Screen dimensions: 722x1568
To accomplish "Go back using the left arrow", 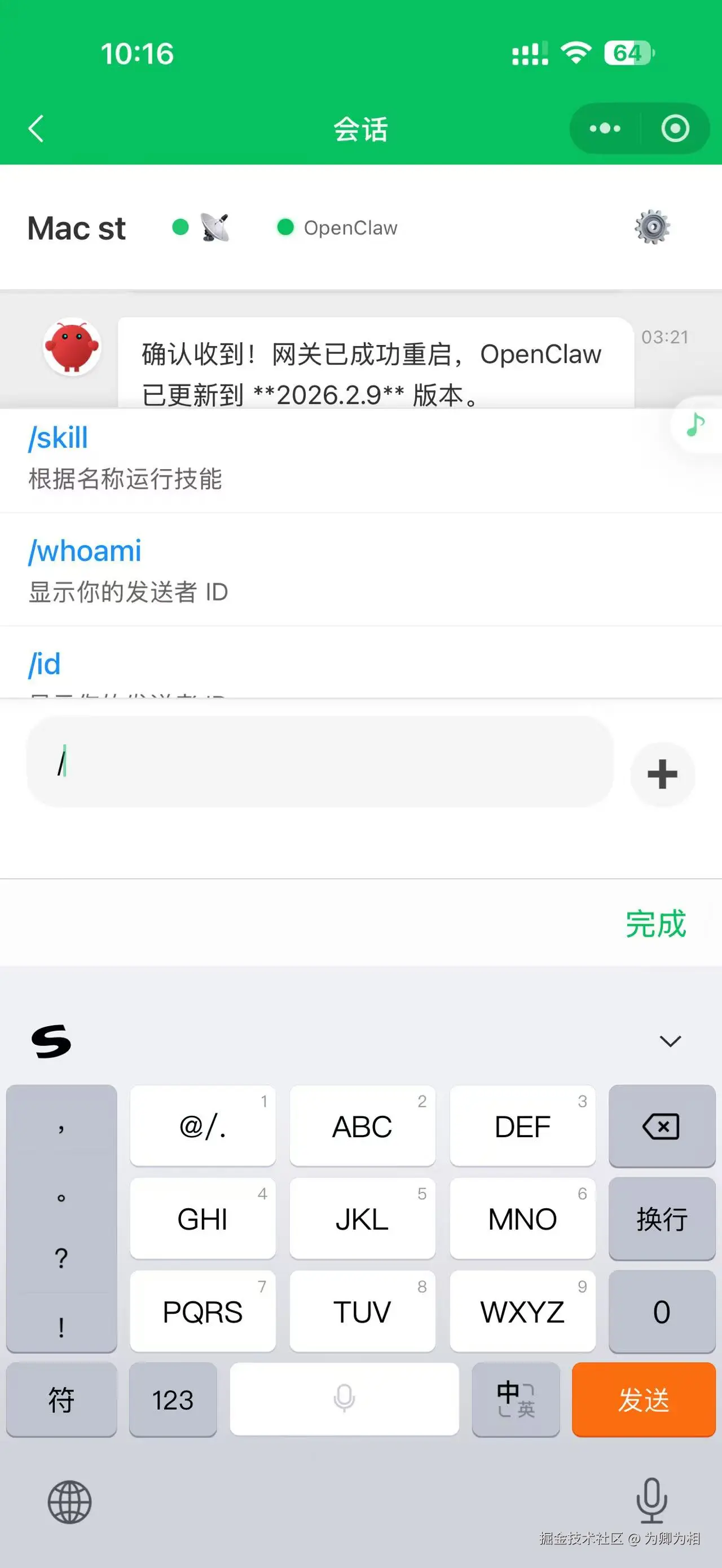I will (x=36, y=129).
